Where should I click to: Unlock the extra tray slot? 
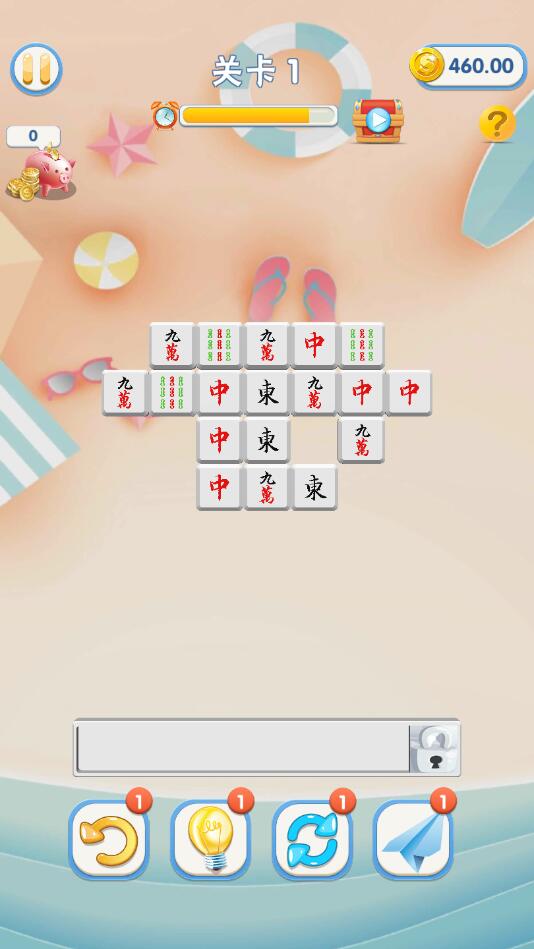coord(434,749)
